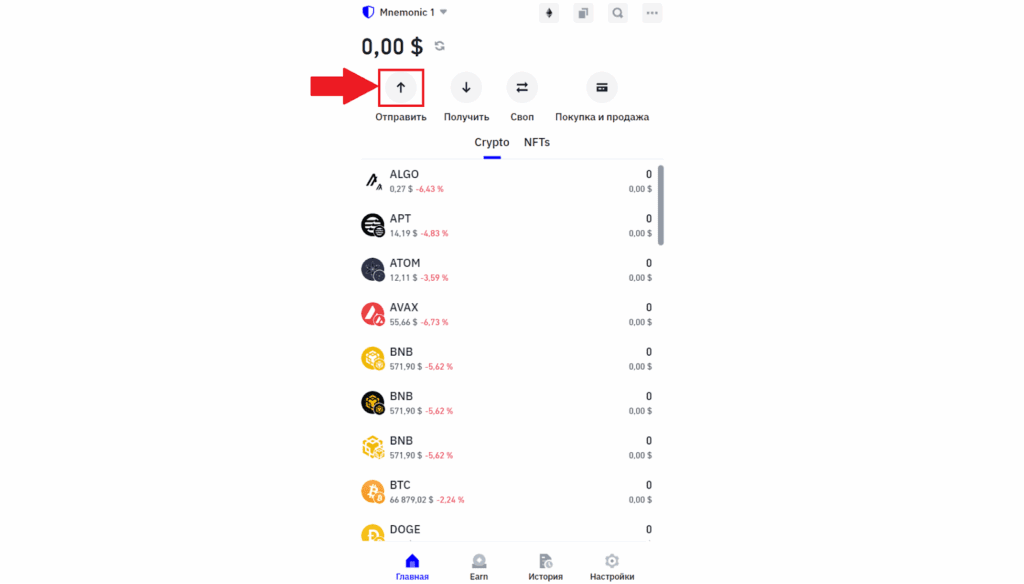Tap the Отправить send arrow button
Viewport: 1024px width, 584px height.
(401, 88)
